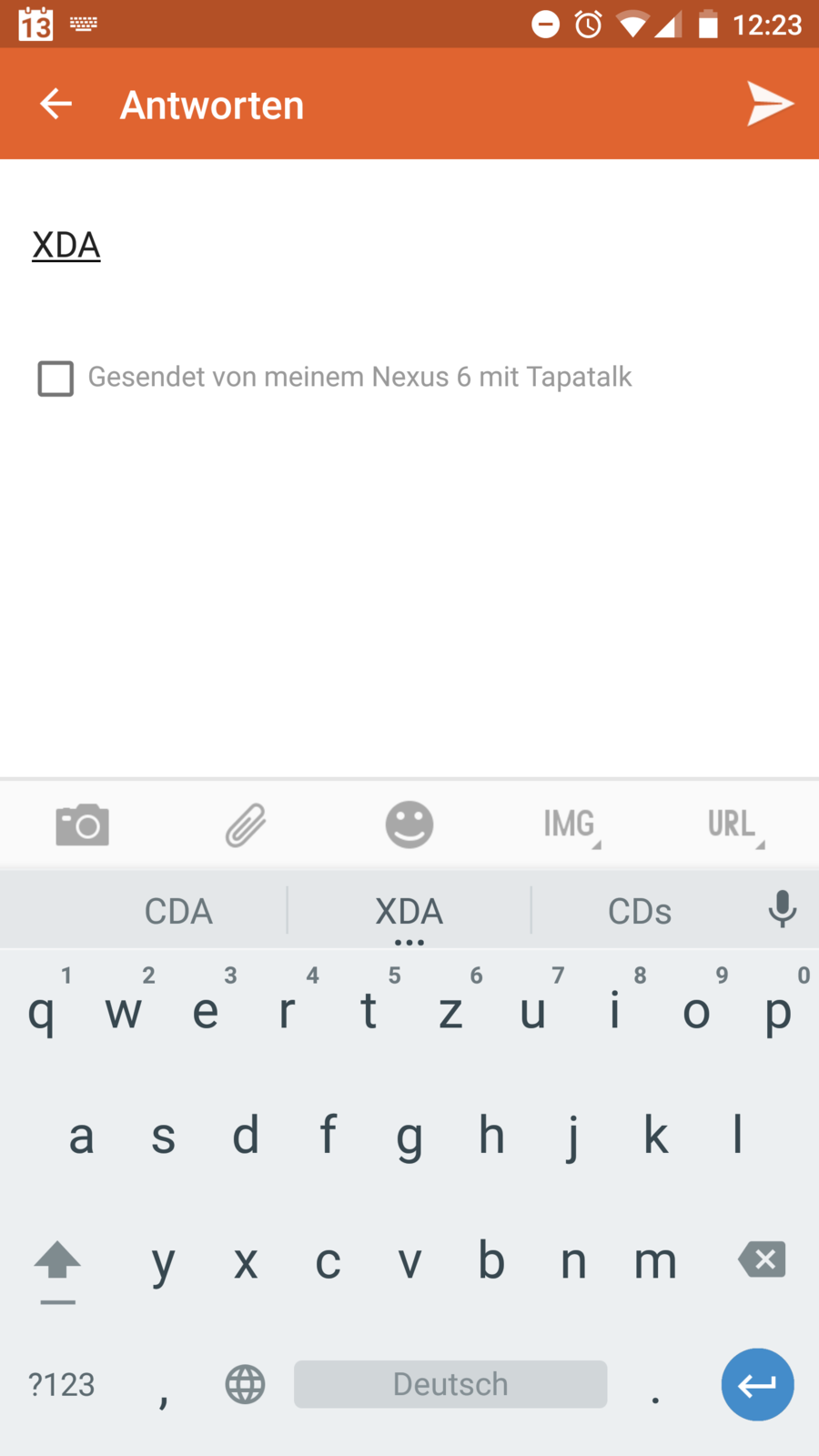Tick the Tapatalk signature checkbox
The width and height of the screenshot is (819, 1456).
[x=56, y=378]
